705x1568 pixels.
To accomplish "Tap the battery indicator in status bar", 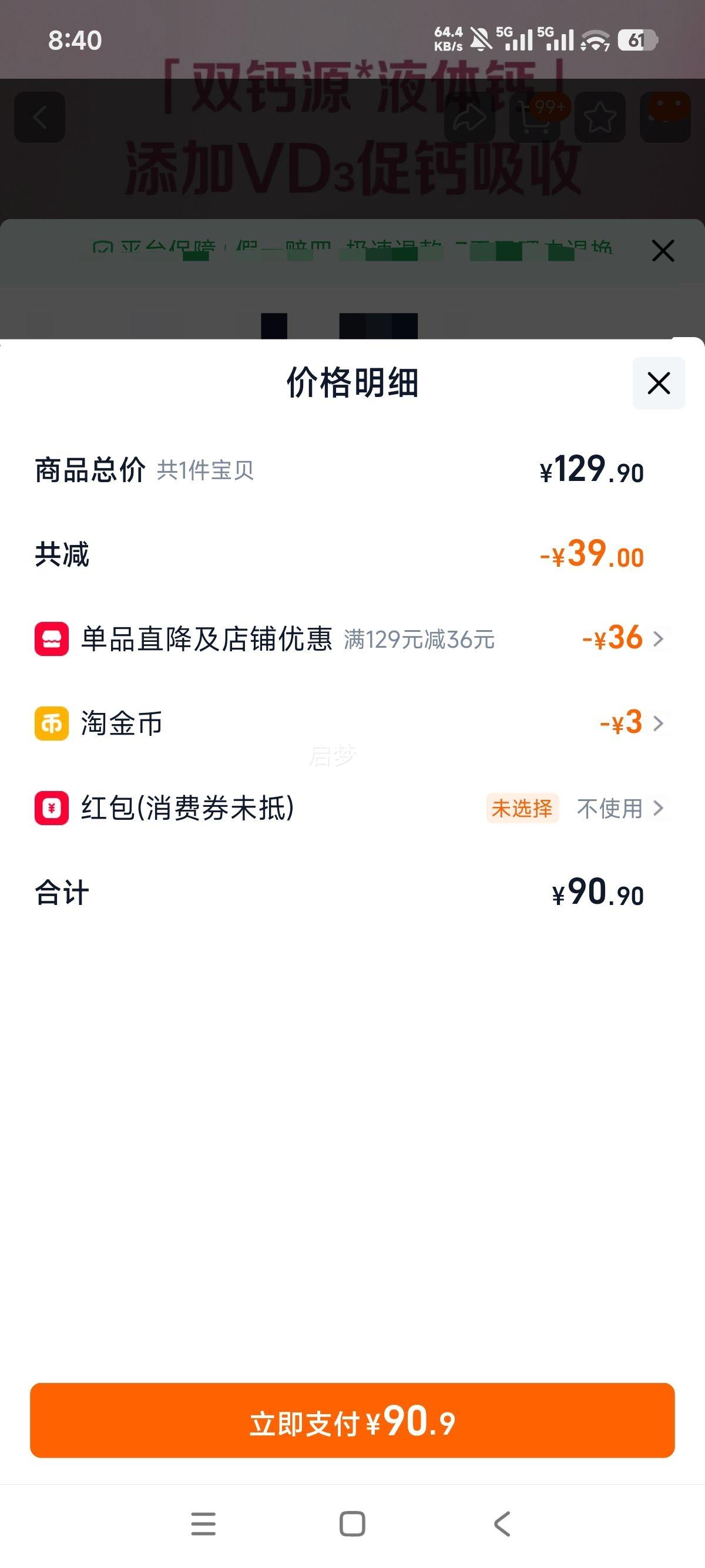I will click(x=638, y=38).
